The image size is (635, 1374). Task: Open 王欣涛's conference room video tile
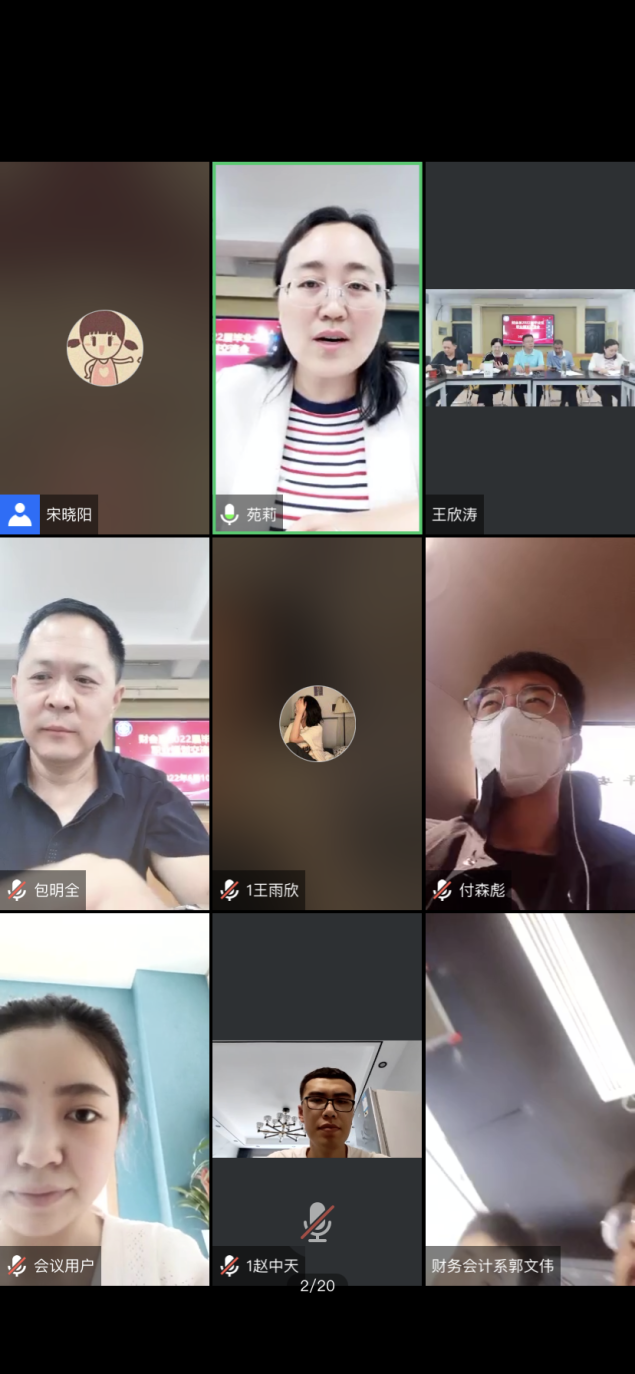pyautogui.click(x=530, y=347)
